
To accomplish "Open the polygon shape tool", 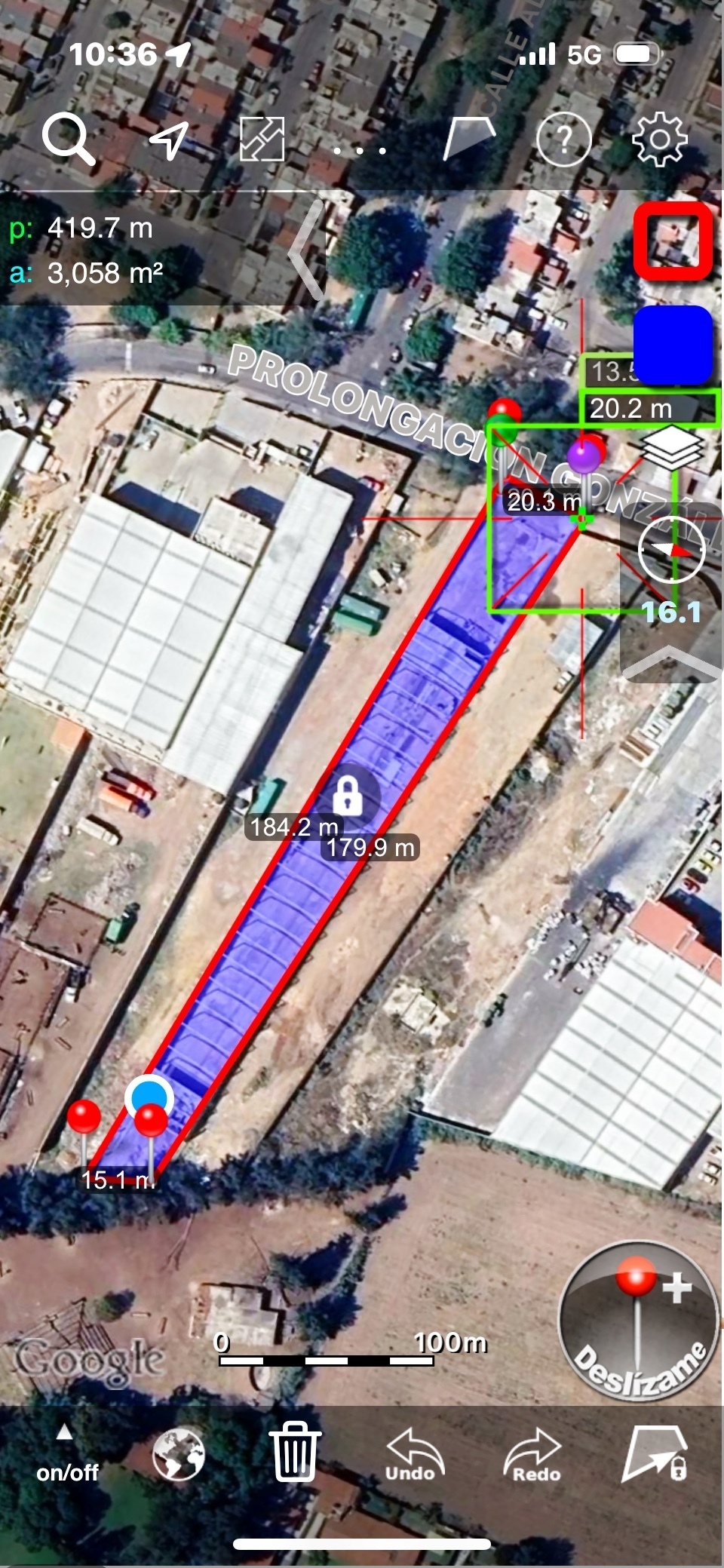I will coord(468,139).
